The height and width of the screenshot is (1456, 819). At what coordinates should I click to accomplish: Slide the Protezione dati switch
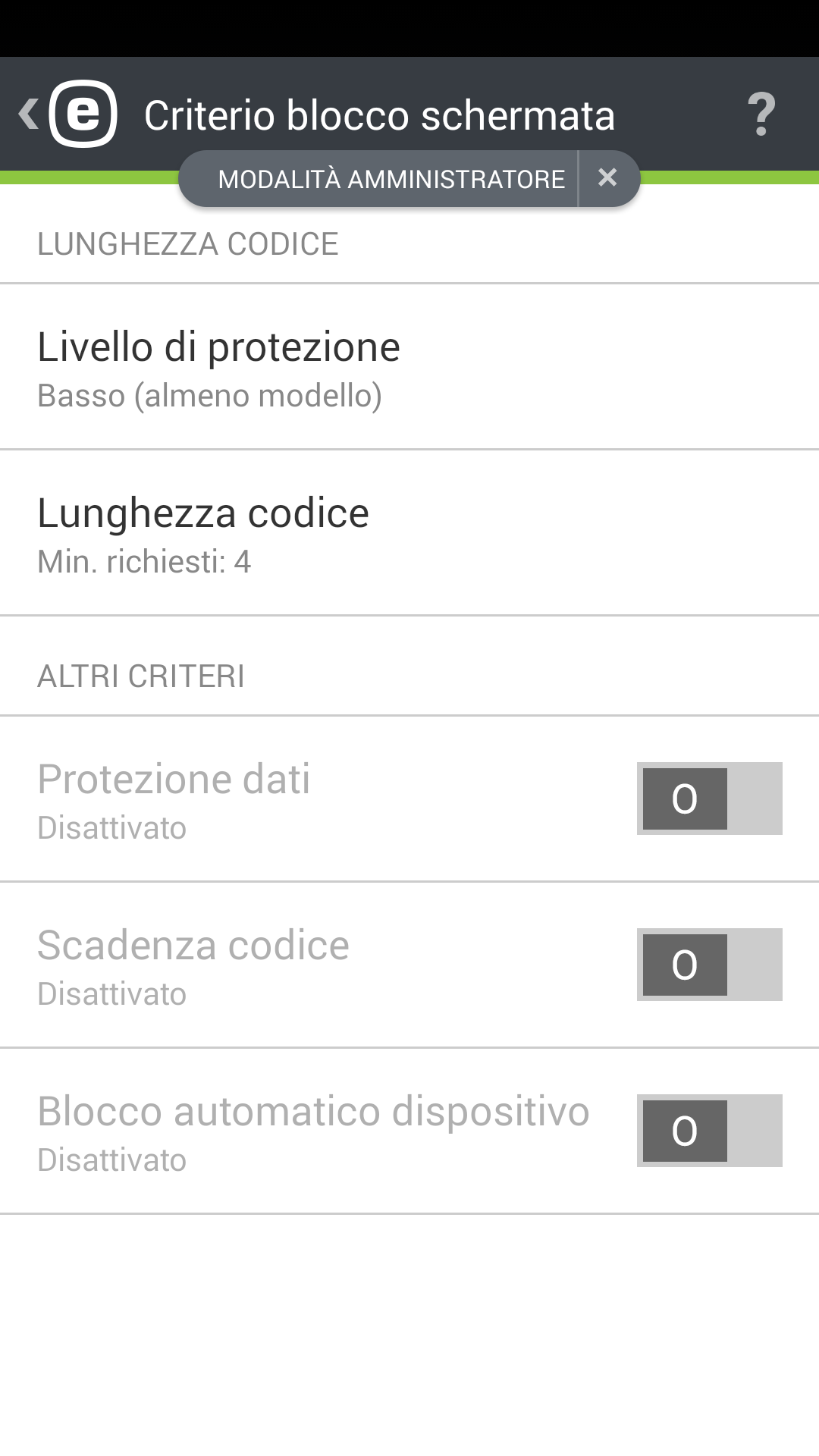(708, 799)
